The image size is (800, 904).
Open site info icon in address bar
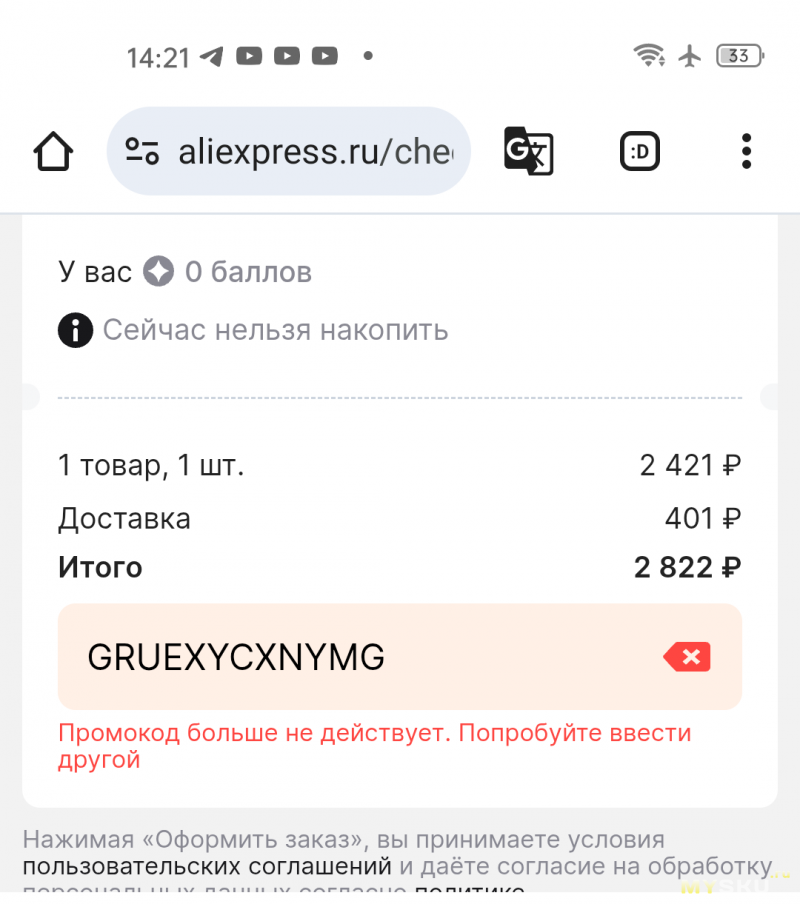coord(142,152)
